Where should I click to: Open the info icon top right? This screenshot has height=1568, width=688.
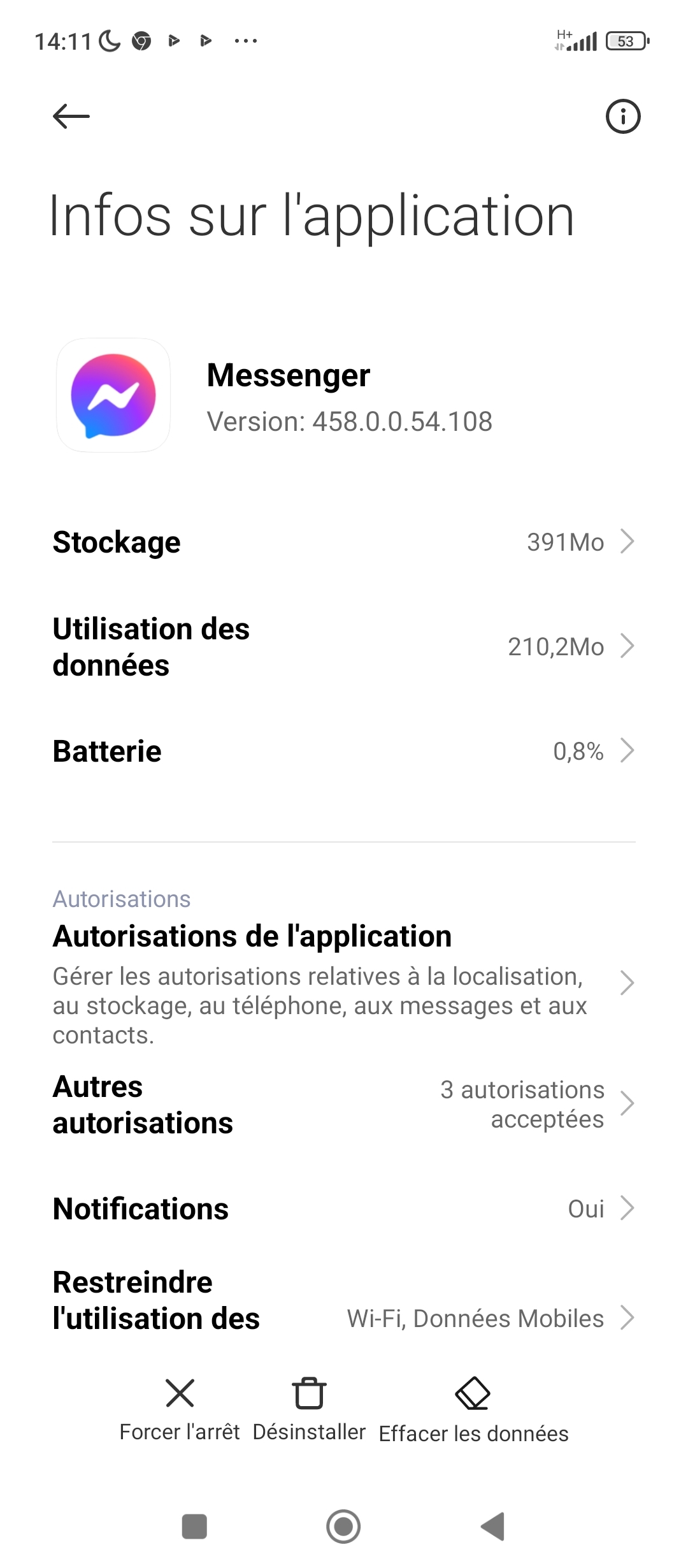click(x=622, y=116)
